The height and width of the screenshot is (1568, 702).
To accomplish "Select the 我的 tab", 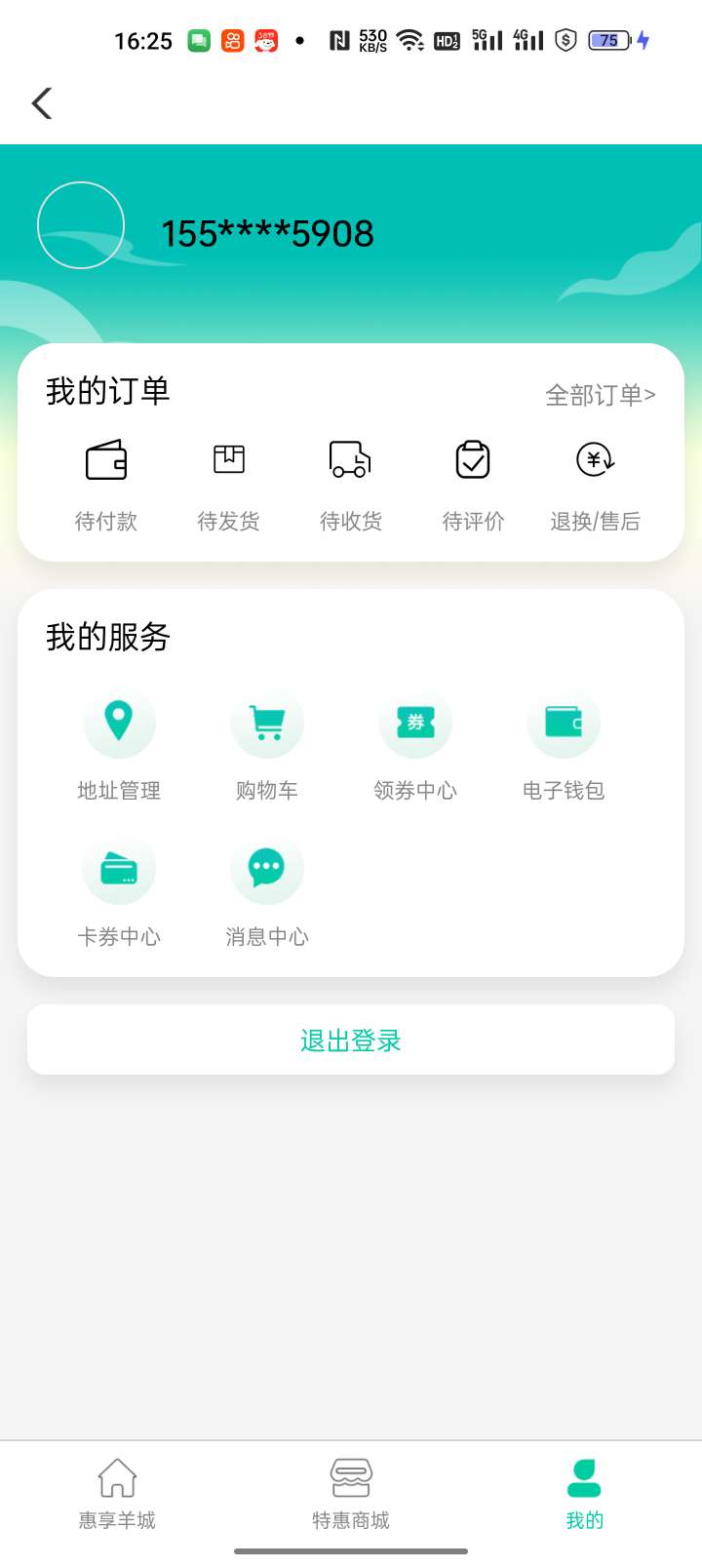I will (x=585, y=1494).
